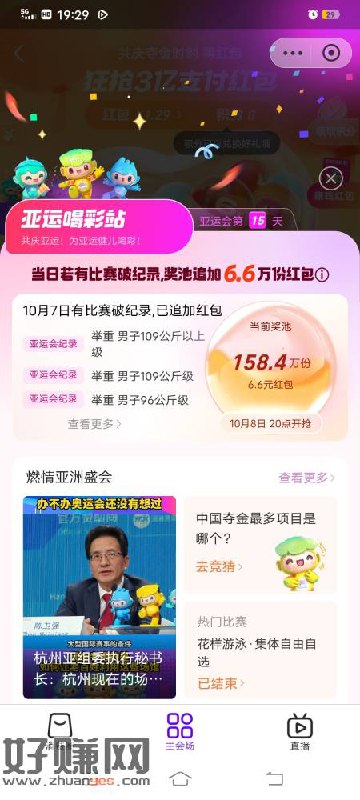Switch to the 主会场 tab
The image size is (360, 800).
click(x=180, y=732)
